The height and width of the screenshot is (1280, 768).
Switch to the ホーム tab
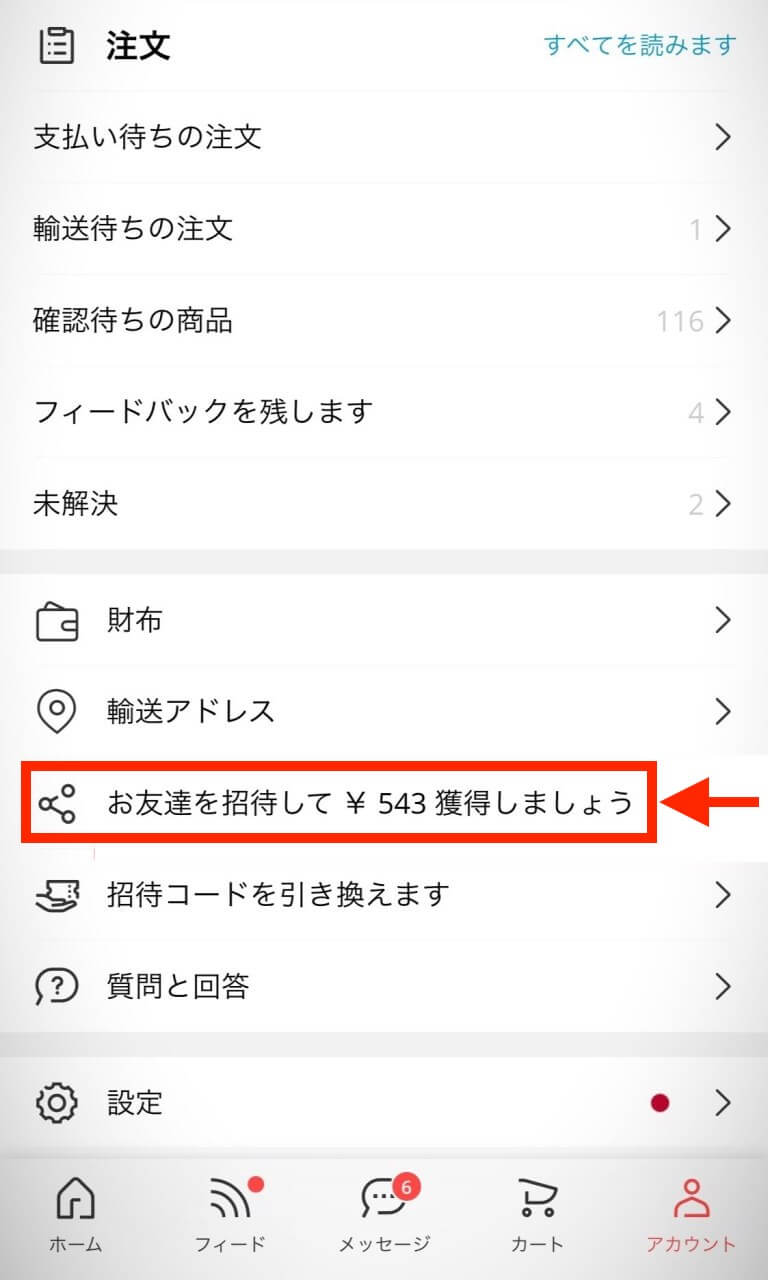point(76,1214)
